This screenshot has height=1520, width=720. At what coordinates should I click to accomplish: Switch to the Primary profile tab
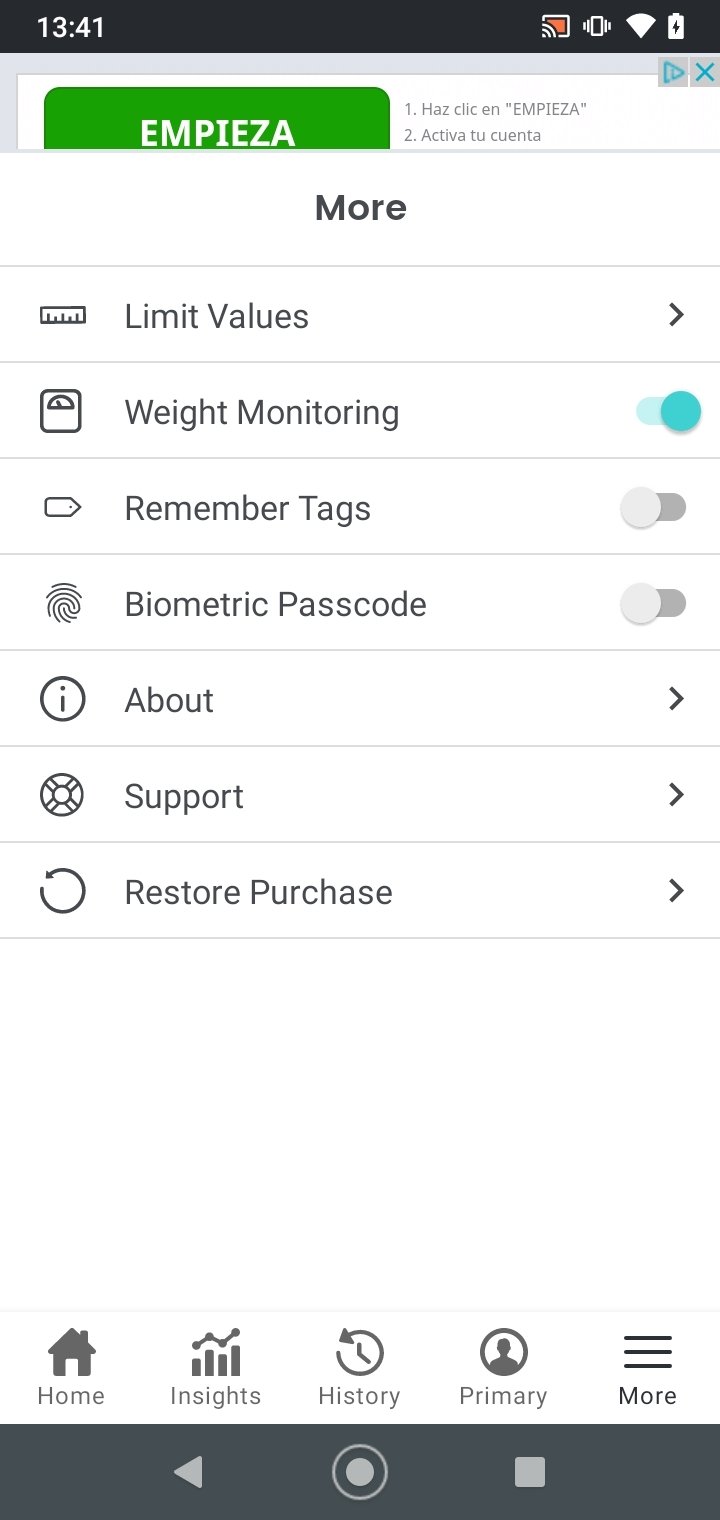[503, 1367]
